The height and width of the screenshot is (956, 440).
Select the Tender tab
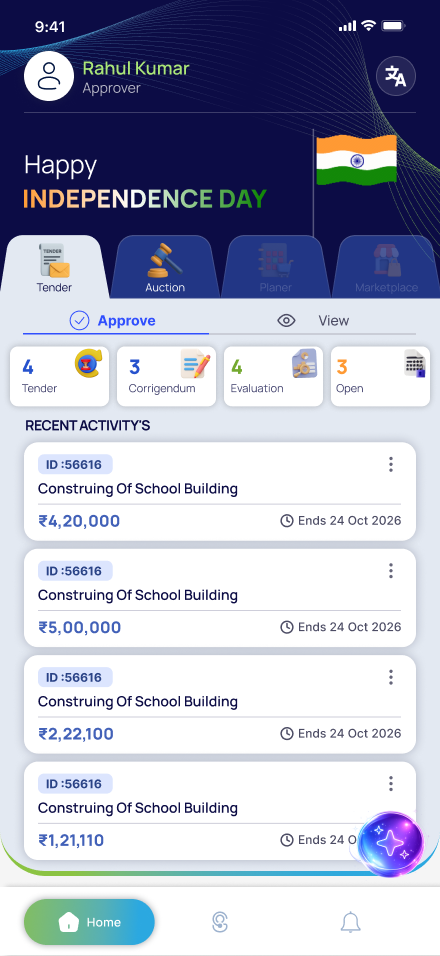[54, 267]
